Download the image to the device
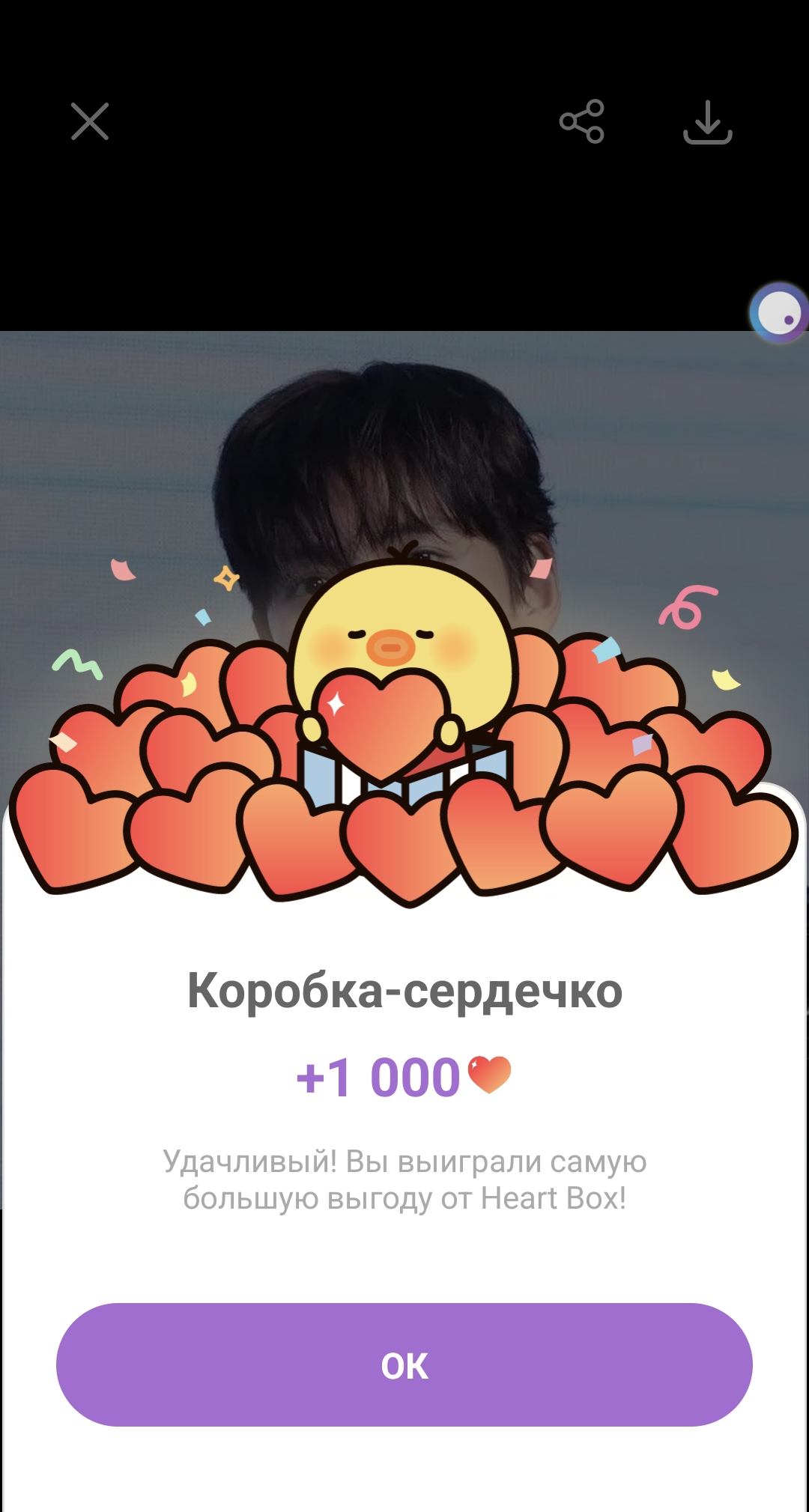 pyautogui.click(x=707, y=122)
